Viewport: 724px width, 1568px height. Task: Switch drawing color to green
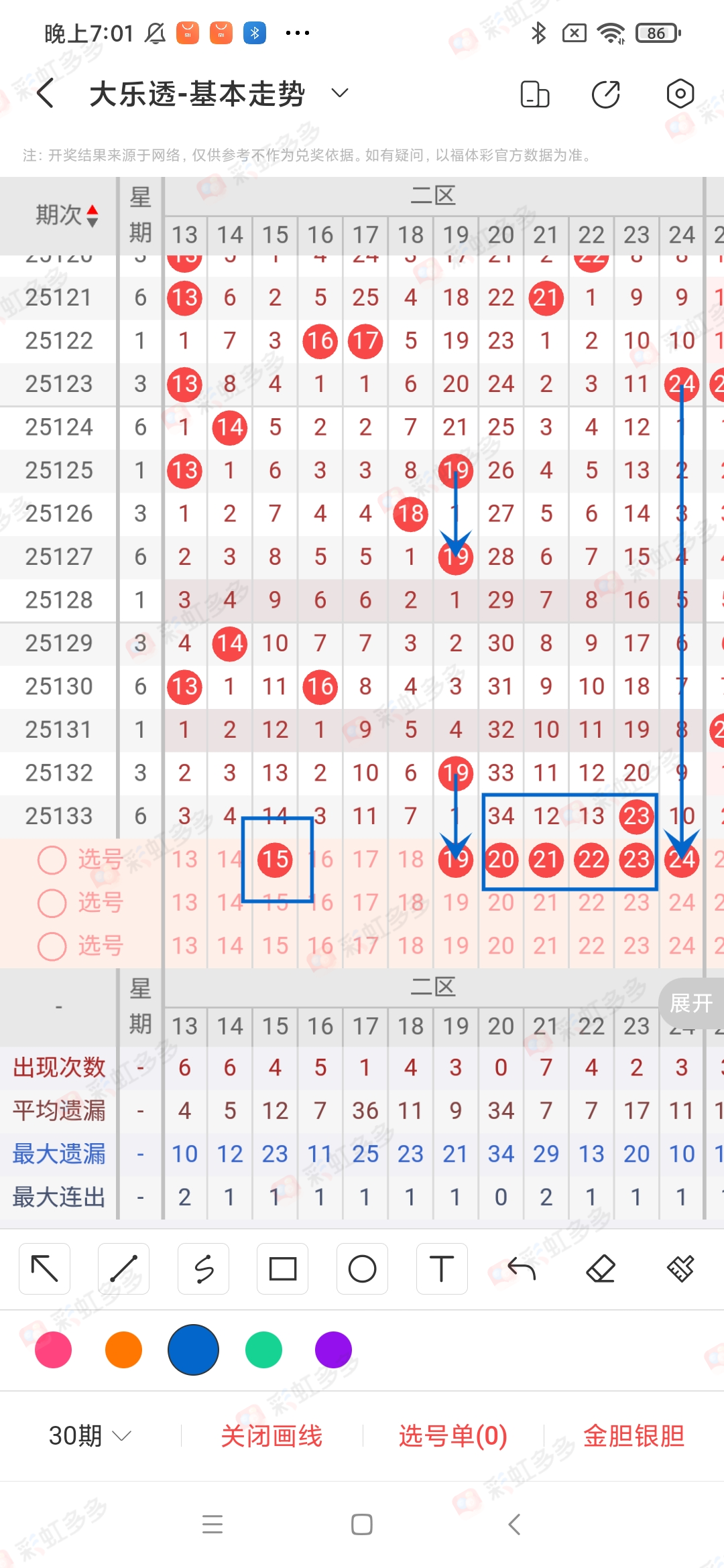coord(263,1350)
